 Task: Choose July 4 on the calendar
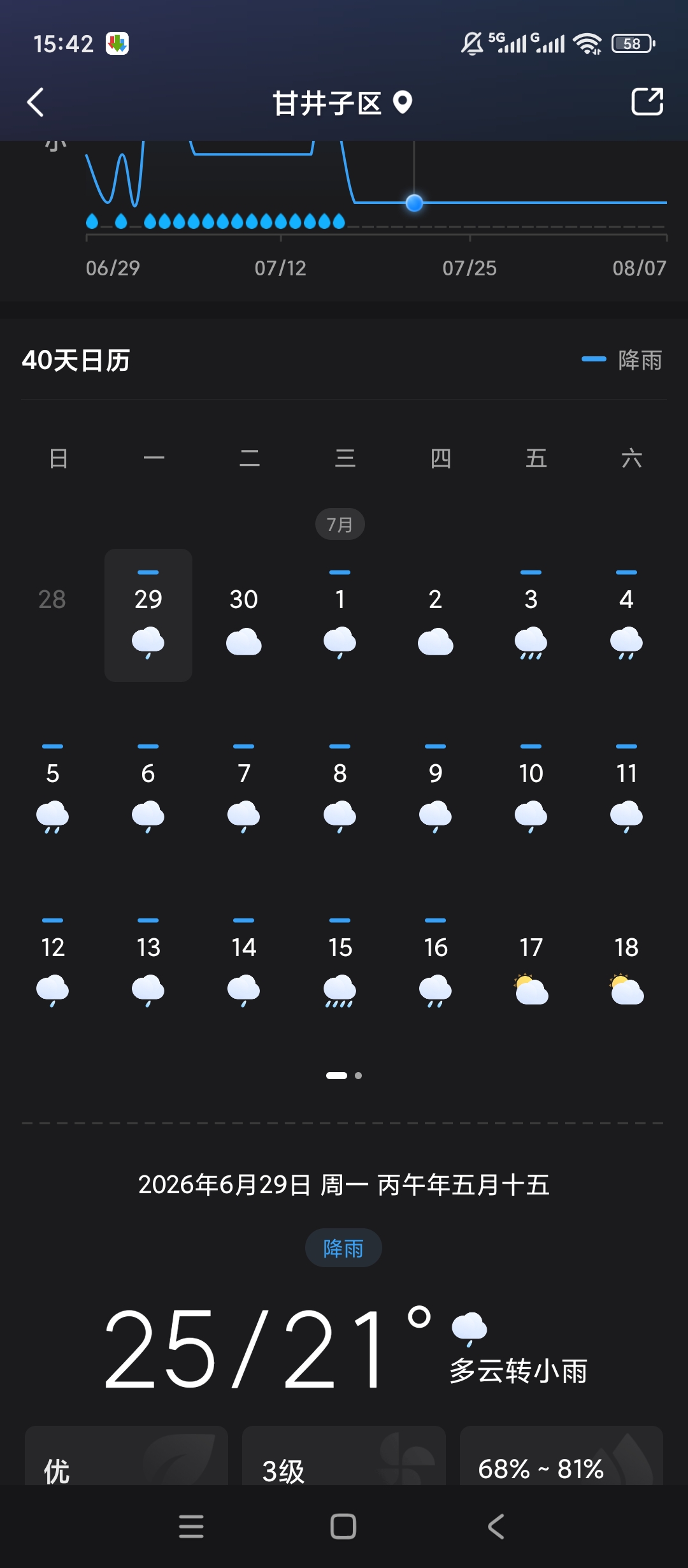(626, 616)
